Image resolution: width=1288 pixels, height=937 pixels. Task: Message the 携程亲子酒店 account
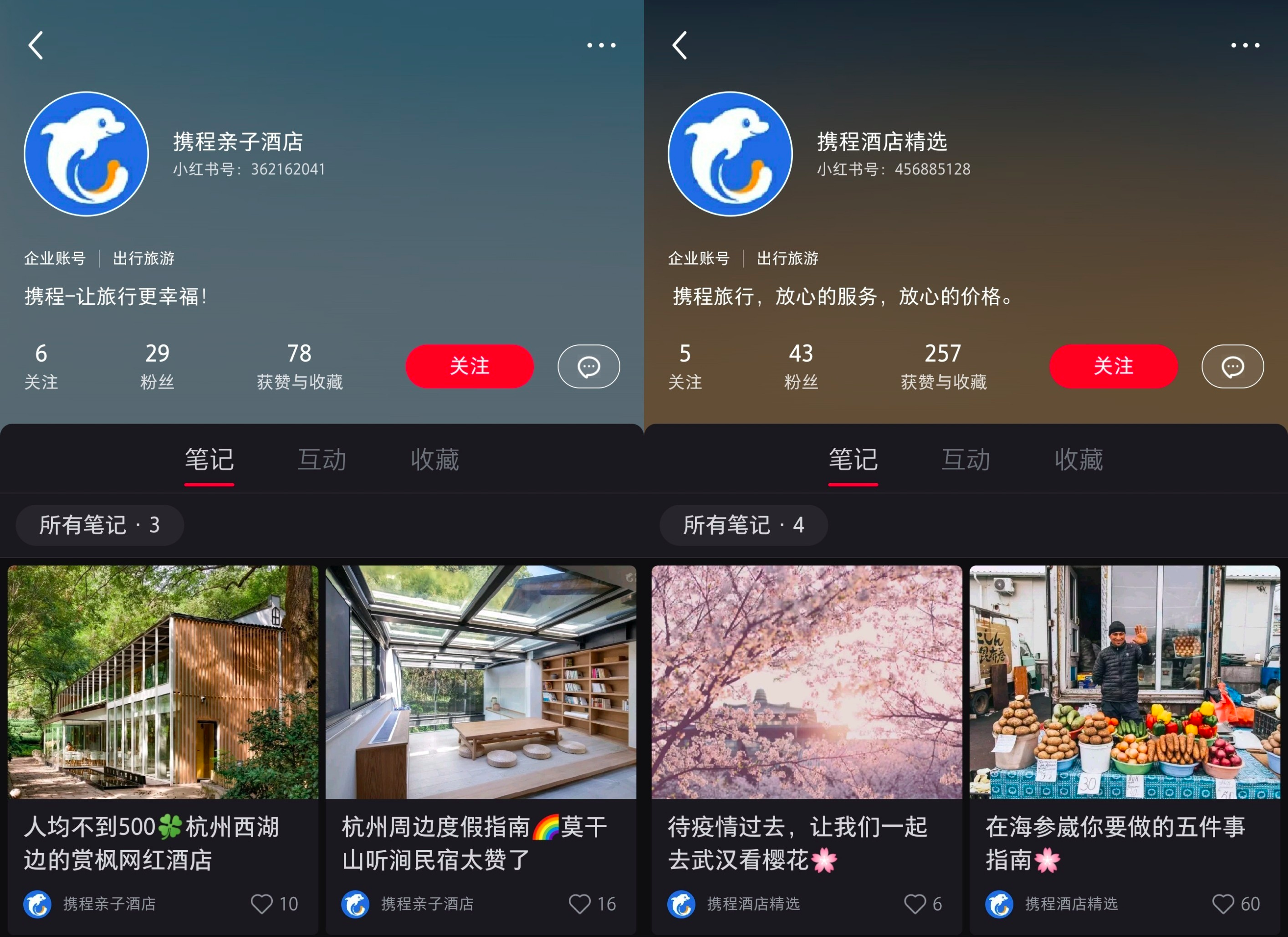(x=588, y=366)
